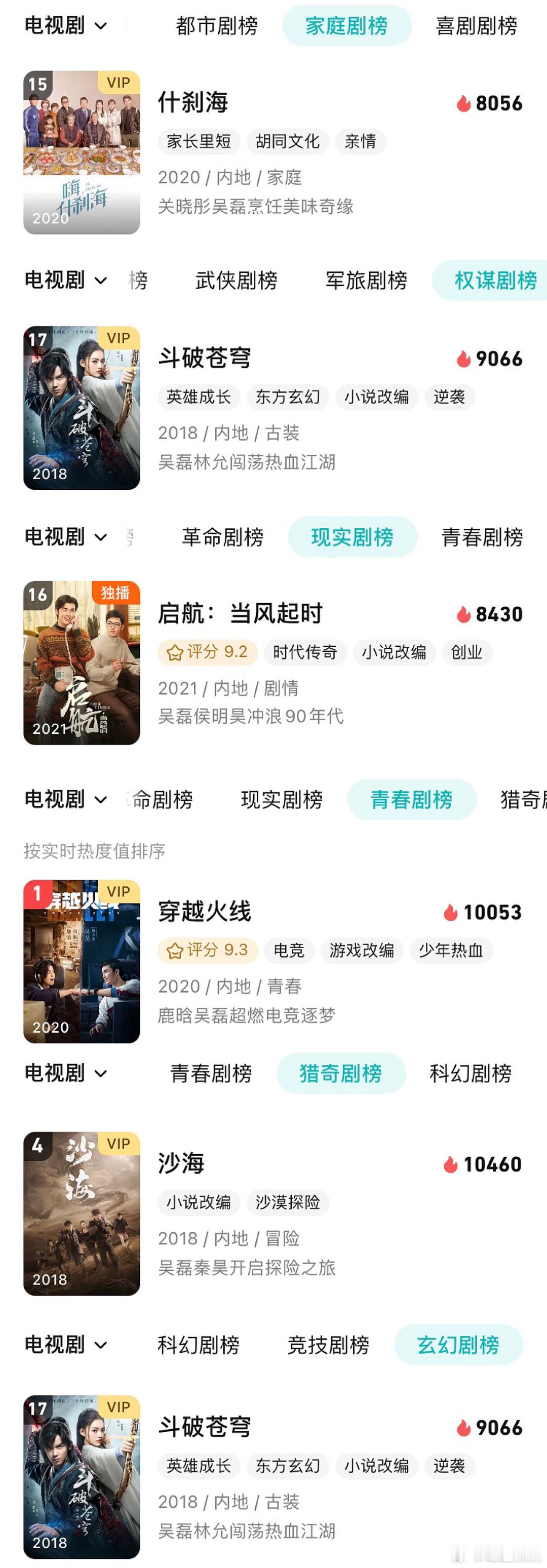Open the 评分 9.2 rating badge for 启航

208,652
